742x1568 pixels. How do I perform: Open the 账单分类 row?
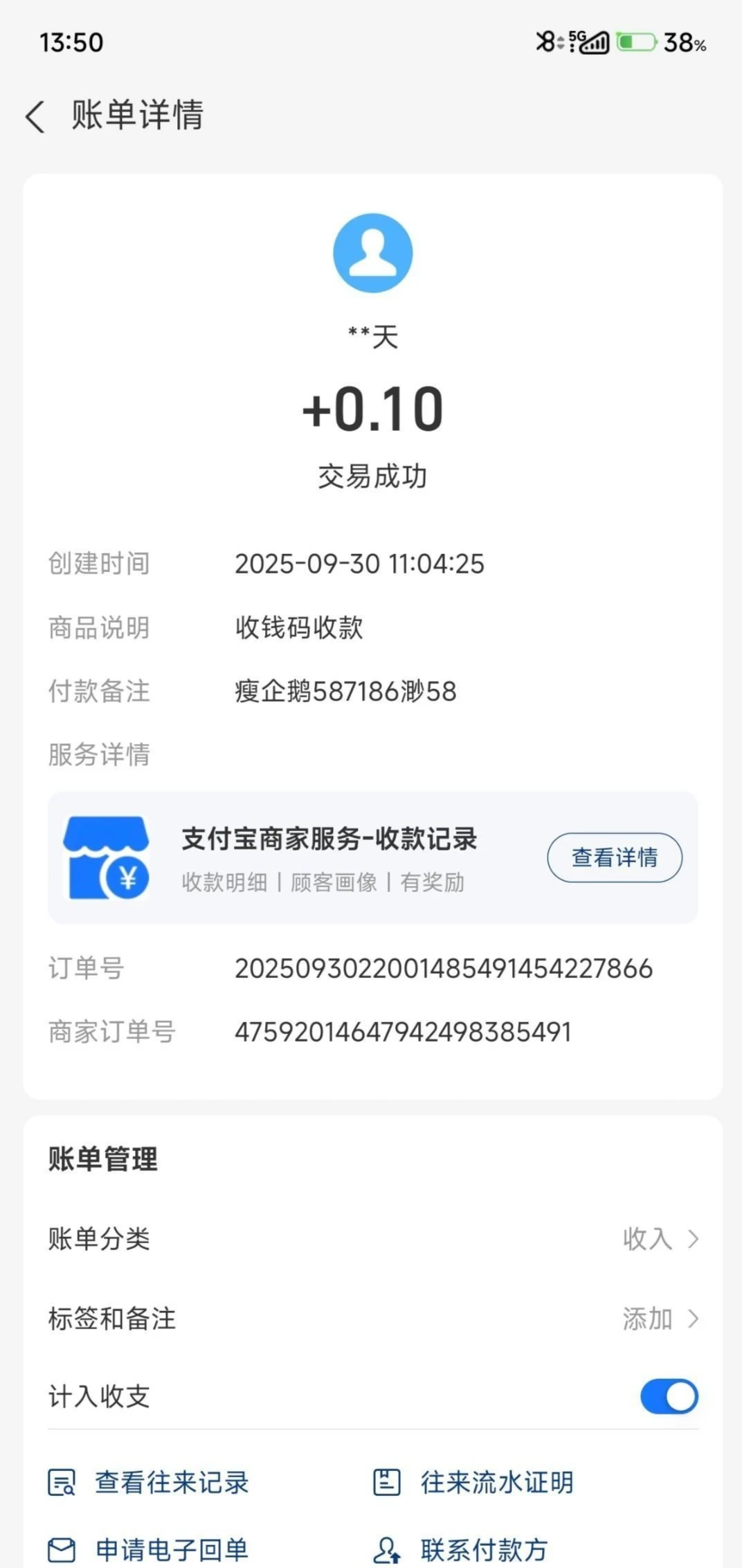tap(372, 1239)
